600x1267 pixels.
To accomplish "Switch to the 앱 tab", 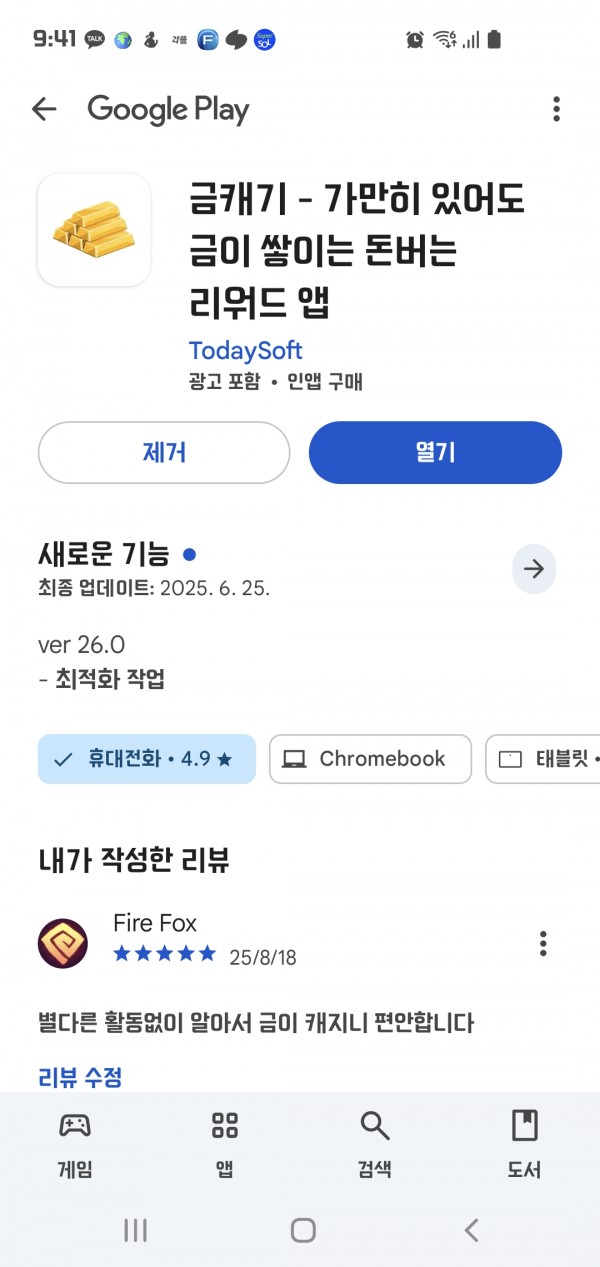I will [225, 1144].
